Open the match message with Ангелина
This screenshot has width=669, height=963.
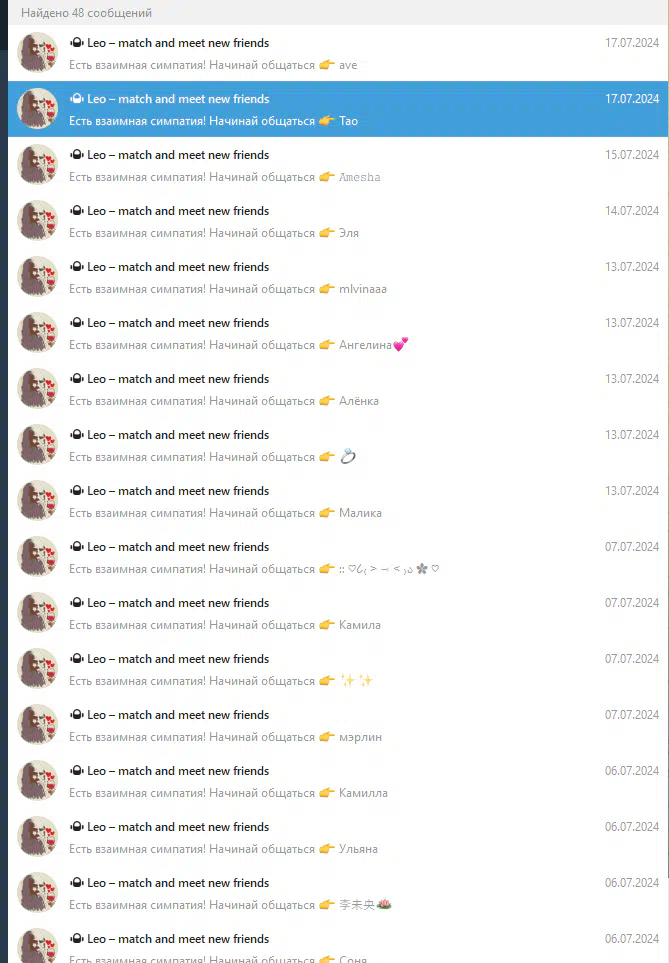(338, 334)
